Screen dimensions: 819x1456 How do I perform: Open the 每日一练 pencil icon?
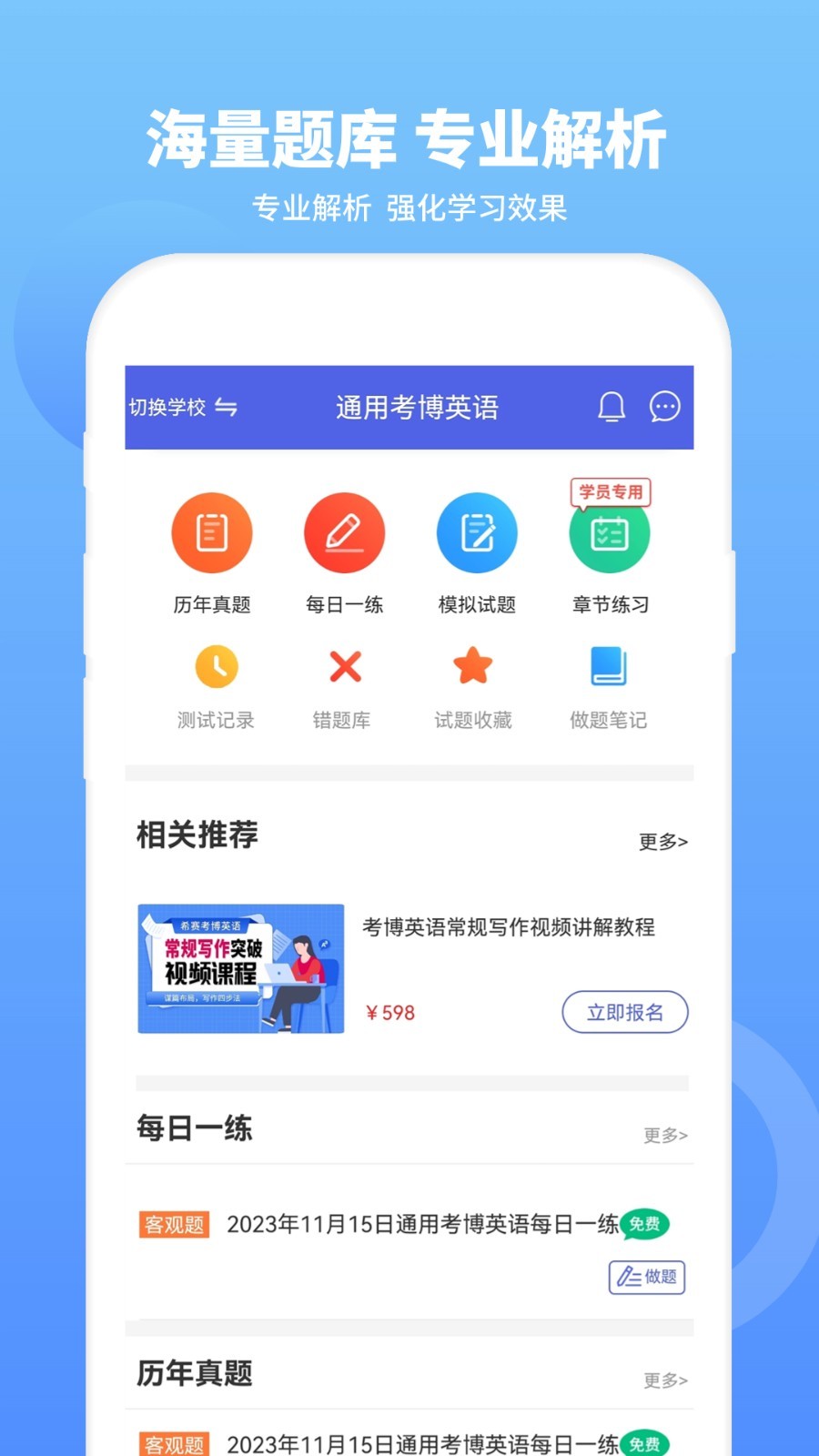pos(345,532)
